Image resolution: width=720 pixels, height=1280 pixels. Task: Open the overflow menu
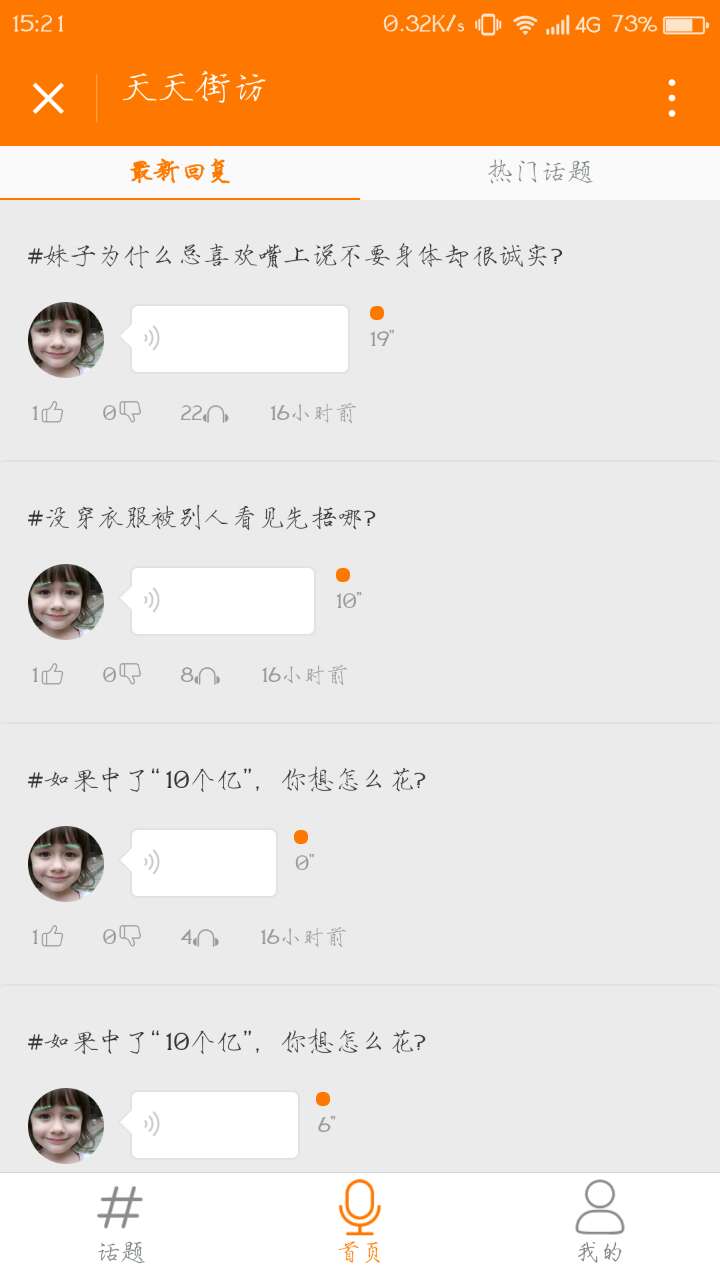tap(671, 98)
